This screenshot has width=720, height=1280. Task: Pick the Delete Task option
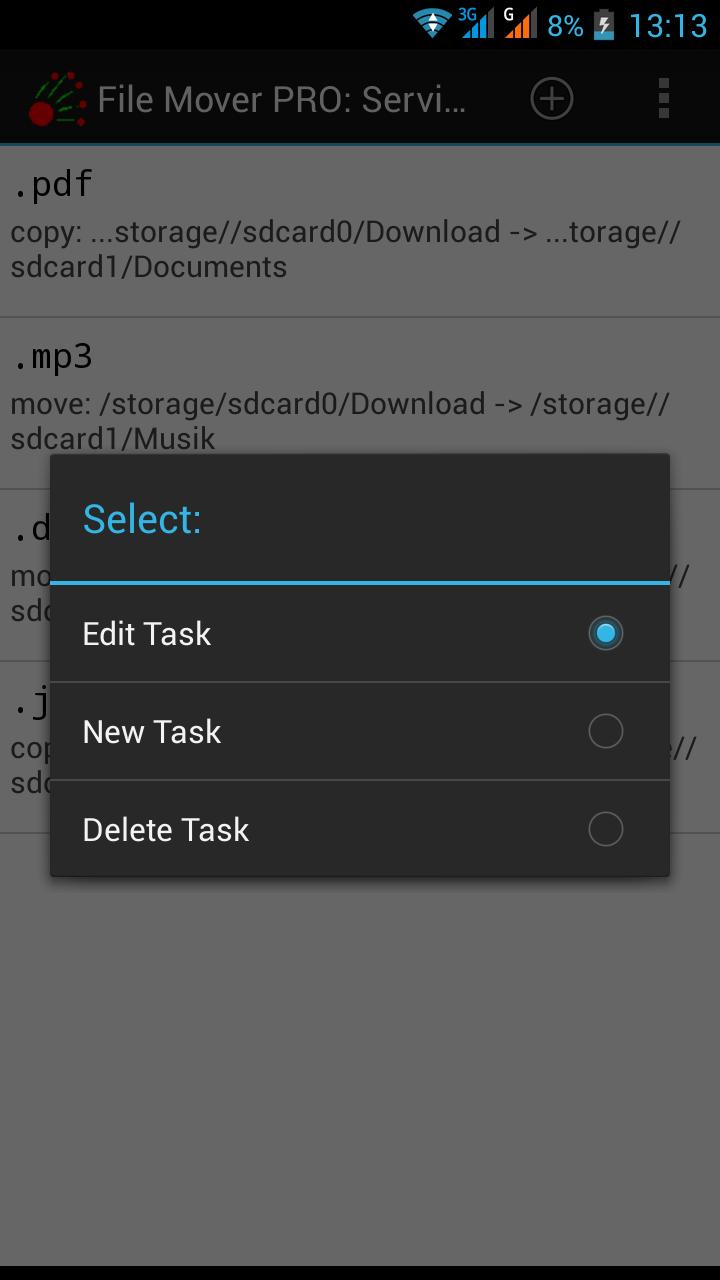pyautogui.click(x=359, y=830)
